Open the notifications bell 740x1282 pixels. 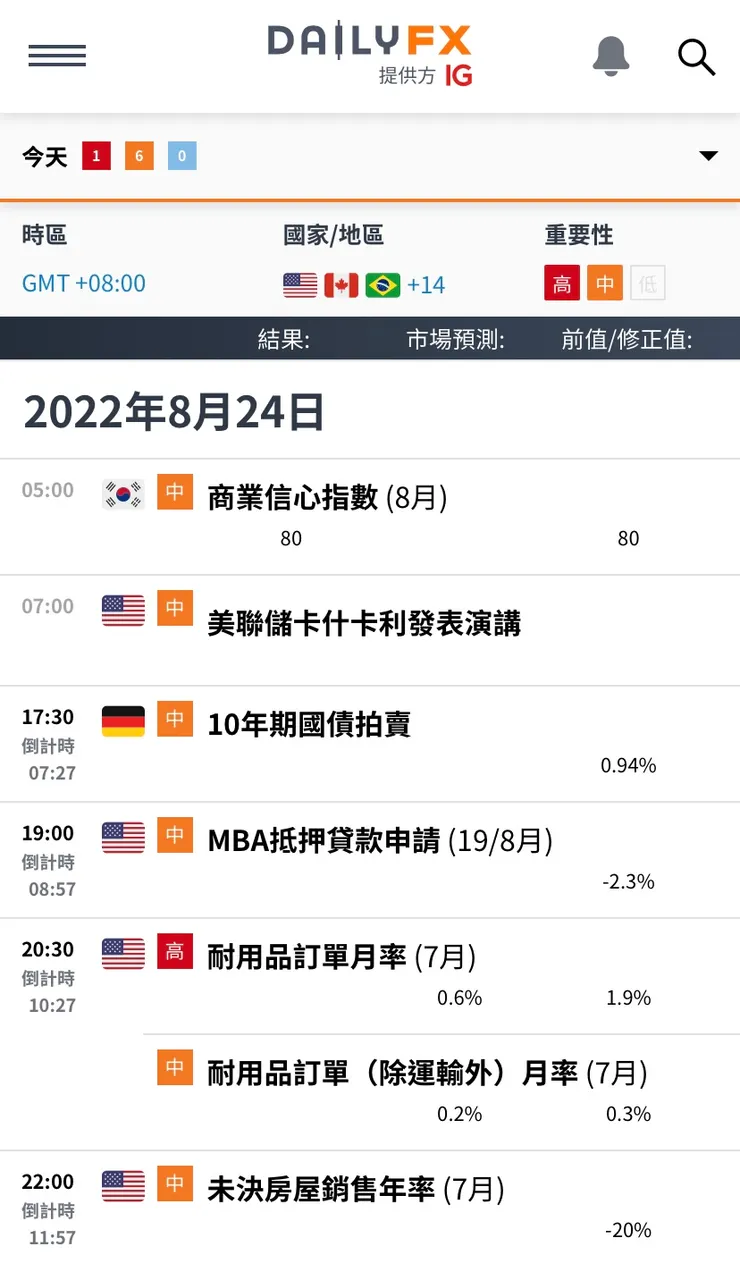(x=611, y=57)
